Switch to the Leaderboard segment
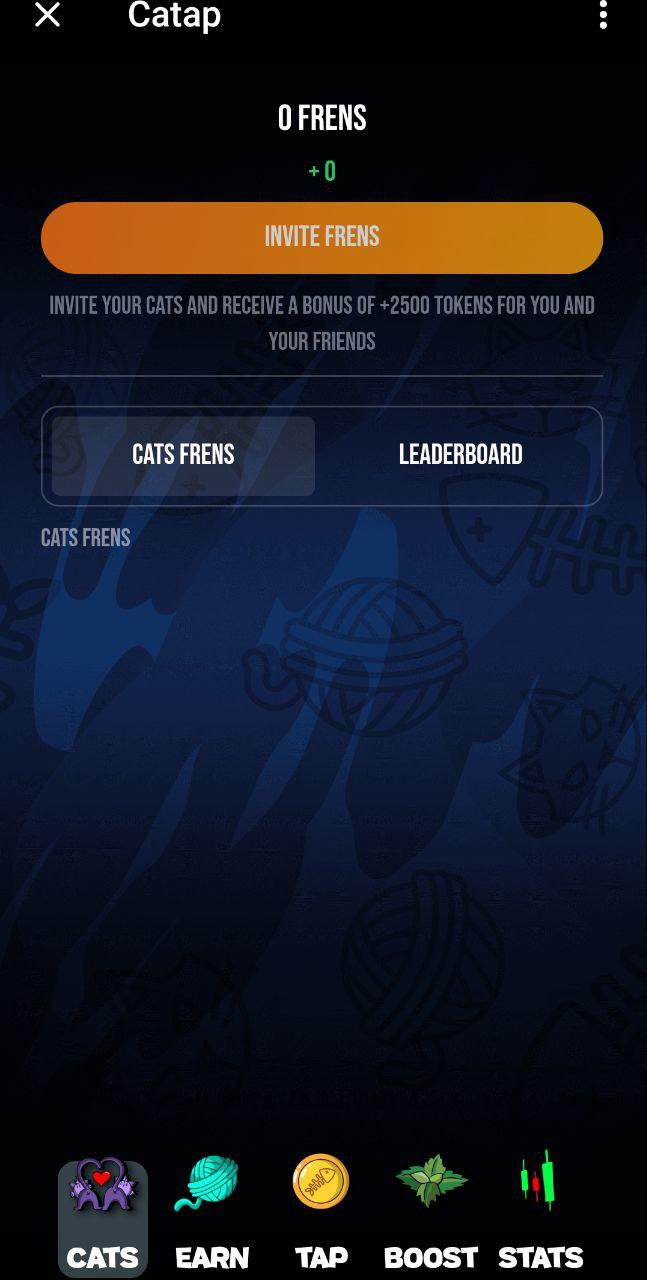Viewport: 647px width, 1280px height. pos(460,455)
